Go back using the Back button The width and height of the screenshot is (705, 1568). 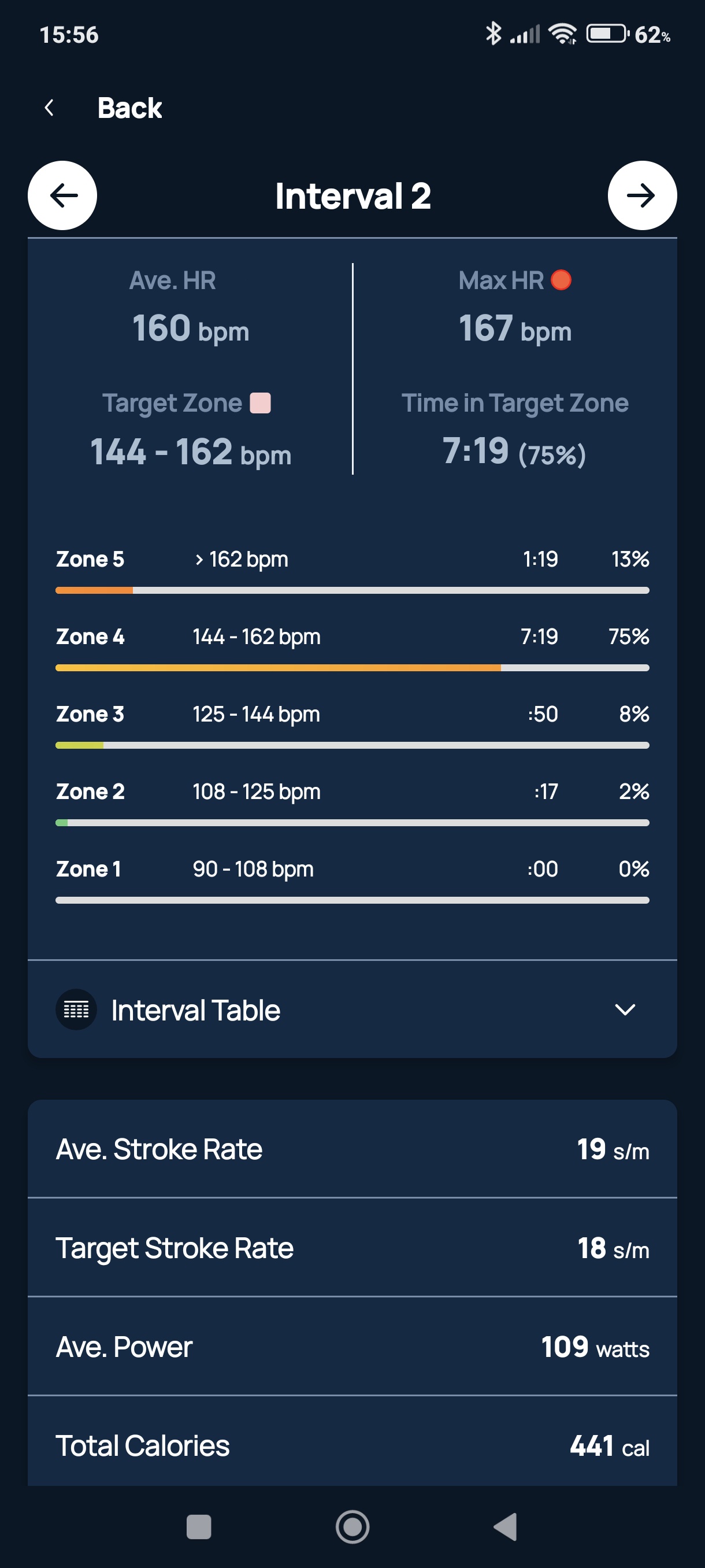[x=102, y=108]
